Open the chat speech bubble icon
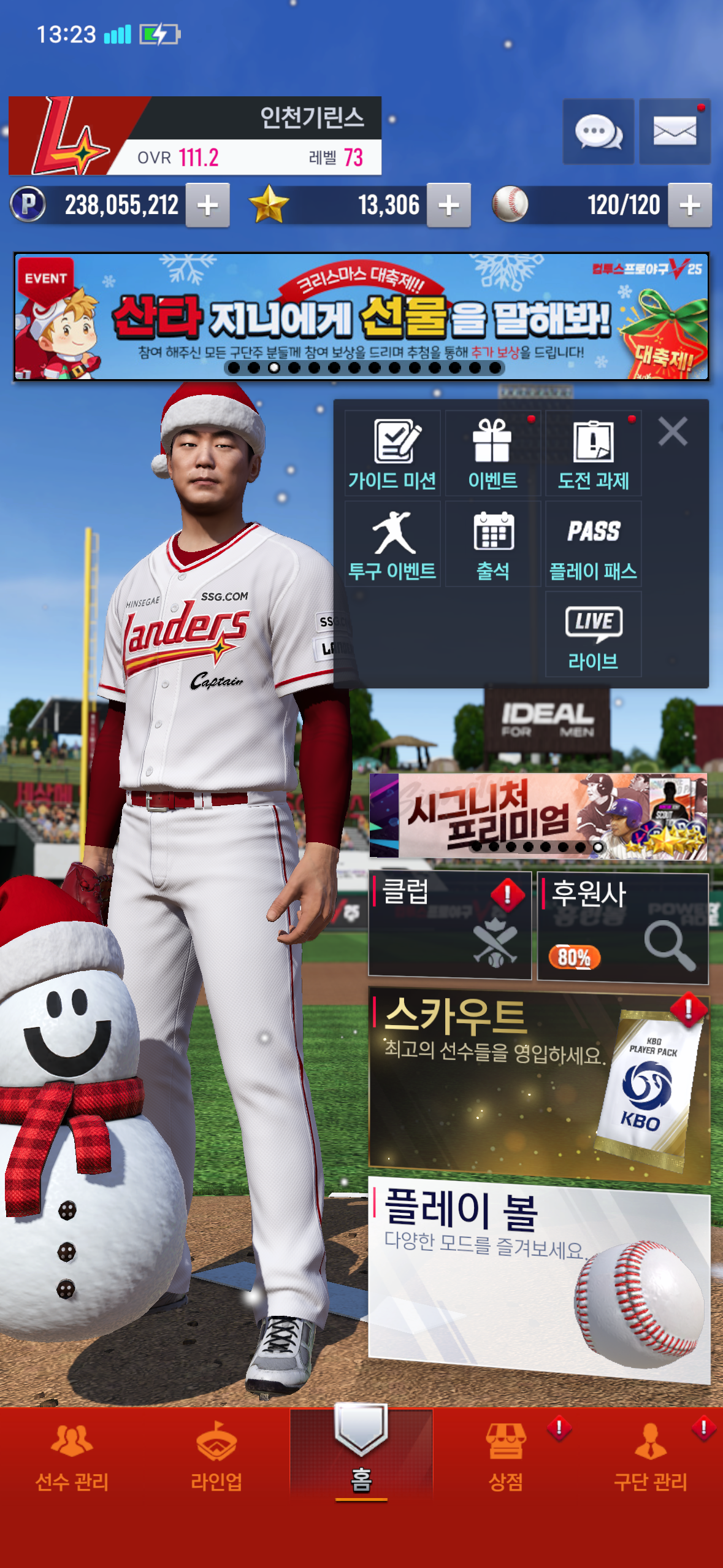 pos(598,131)
